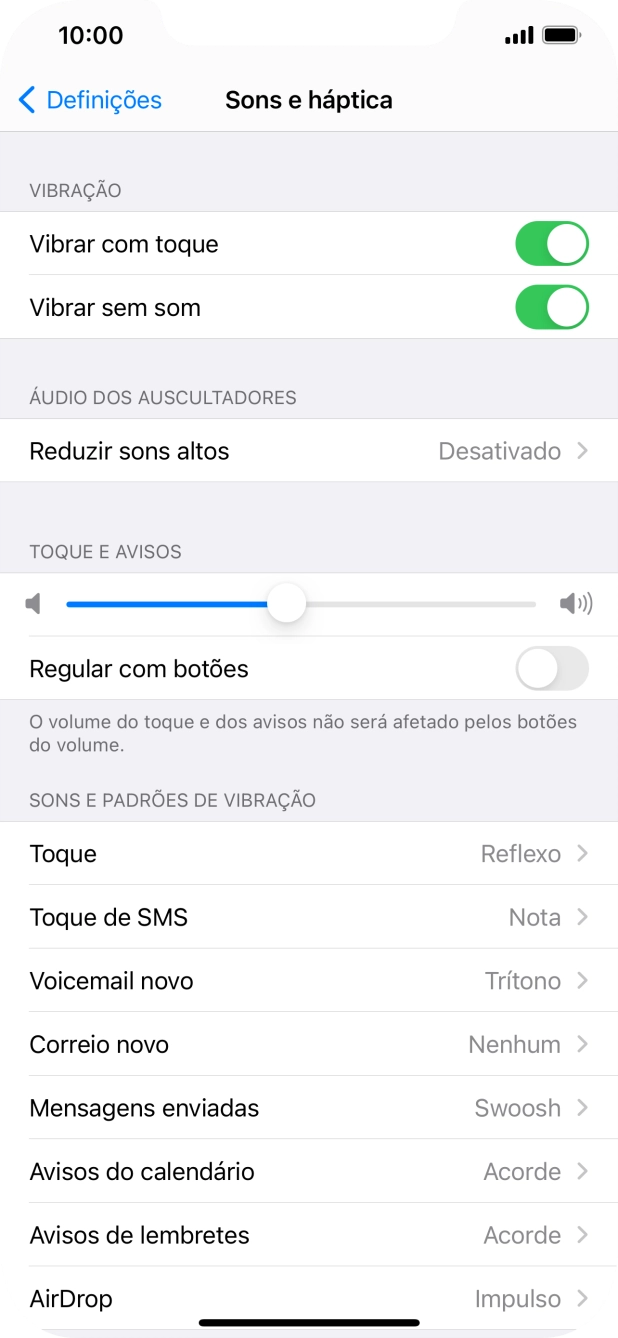The width and height of the screenshot is (618, 1338).
Task: Enable Regular com botões
Action: [551, 669]
